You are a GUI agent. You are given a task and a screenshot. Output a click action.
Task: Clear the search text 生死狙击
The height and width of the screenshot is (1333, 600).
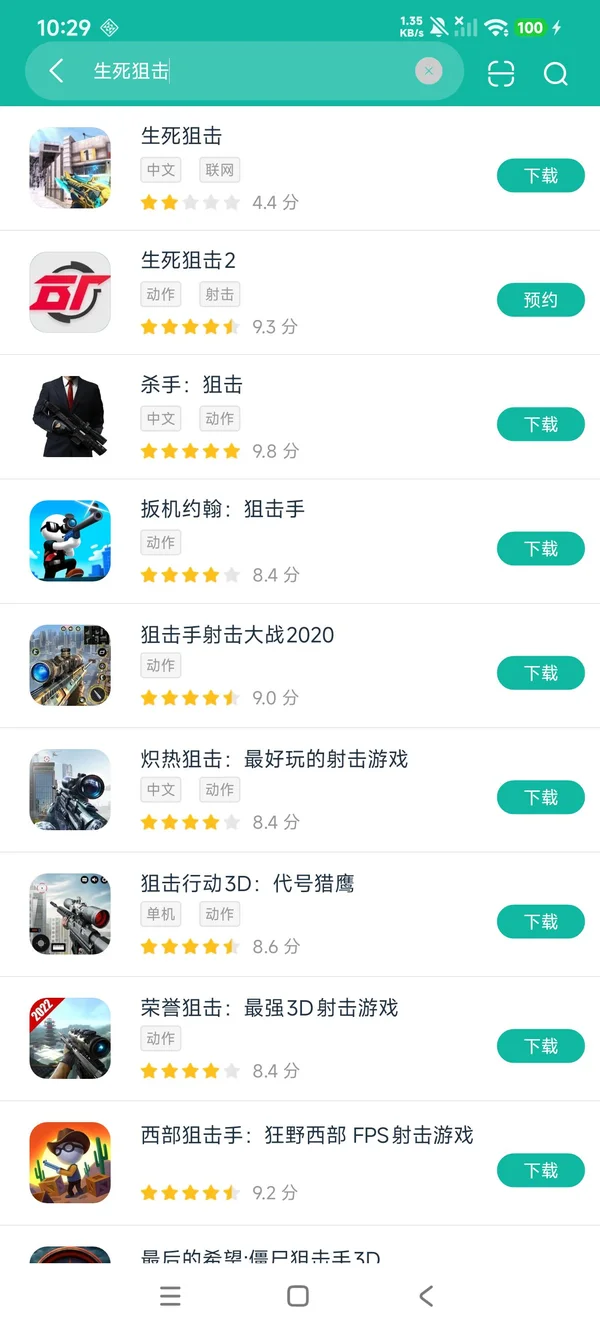click(x=429, y=71)
